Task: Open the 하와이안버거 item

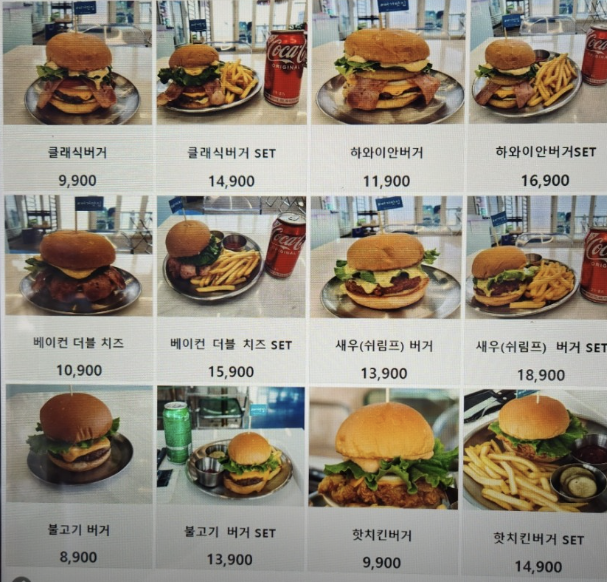Action: pos(388,96)
